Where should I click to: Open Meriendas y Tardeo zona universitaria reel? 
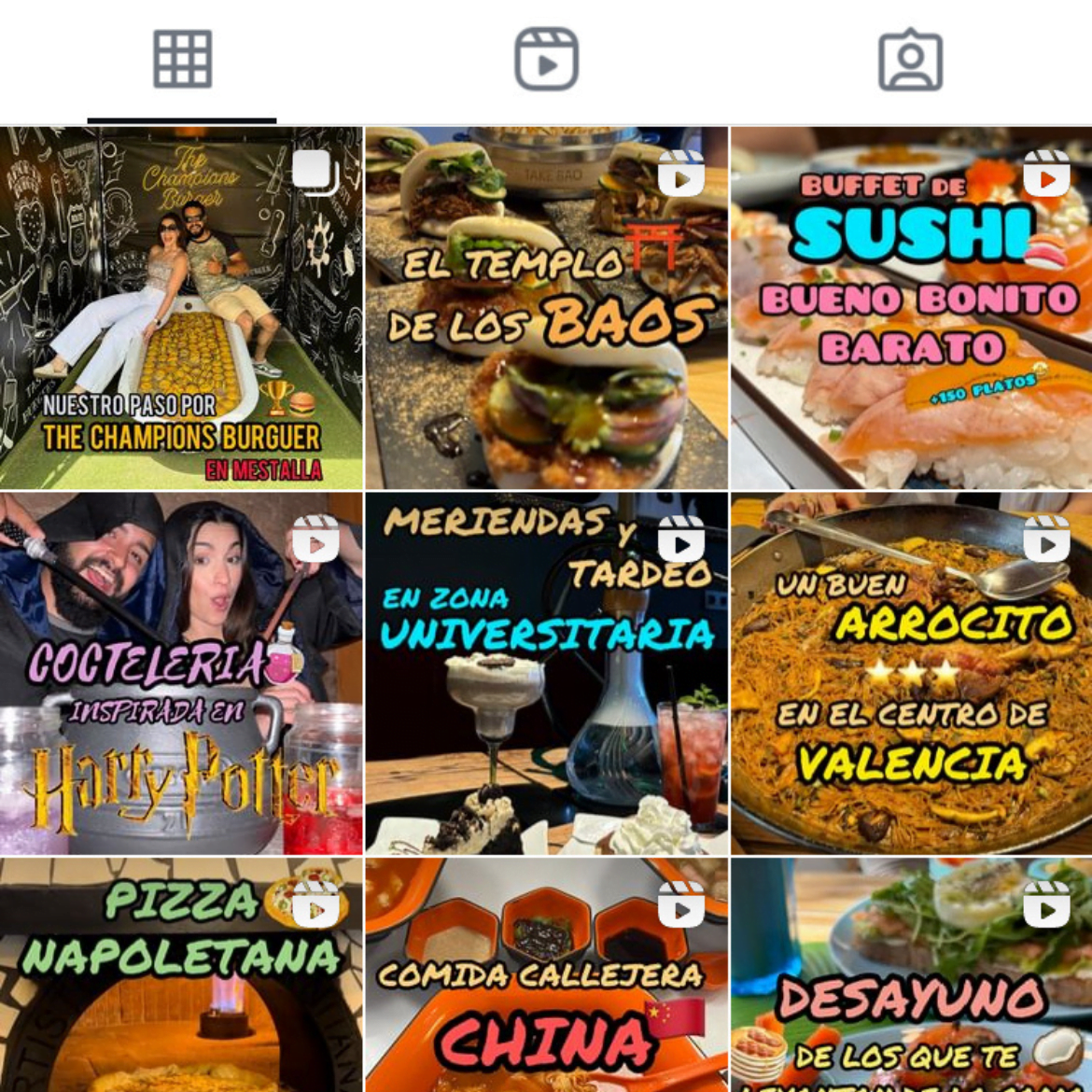tap(546, 673)
